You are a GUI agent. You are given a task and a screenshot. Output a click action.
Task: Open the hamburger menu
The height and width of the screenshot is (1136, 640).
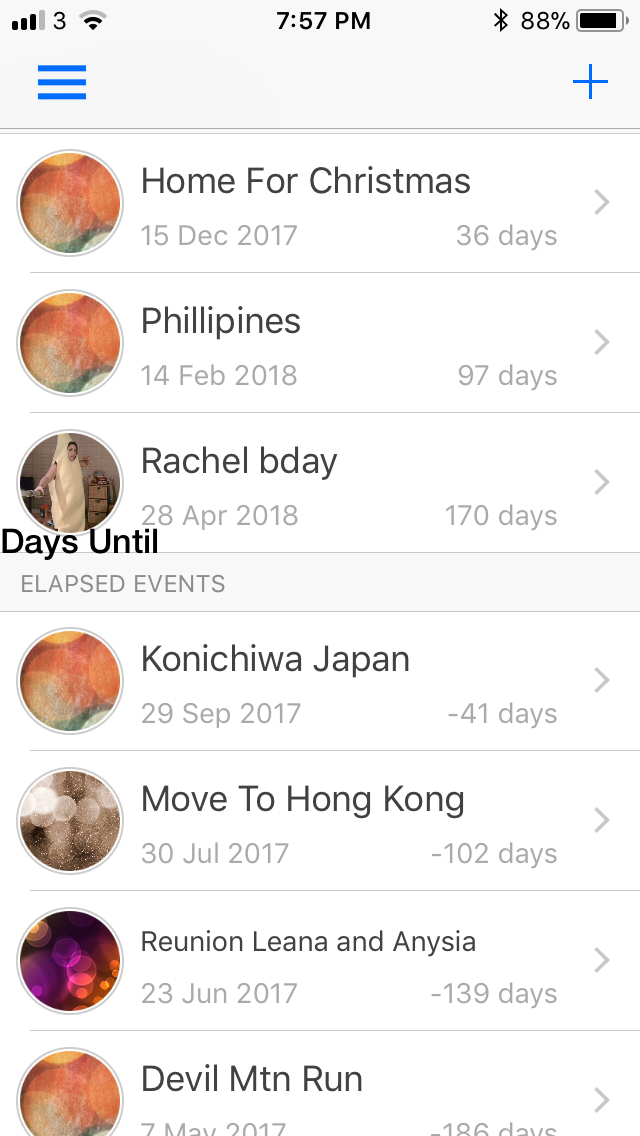pyautogui.click(x=62, y=82)
